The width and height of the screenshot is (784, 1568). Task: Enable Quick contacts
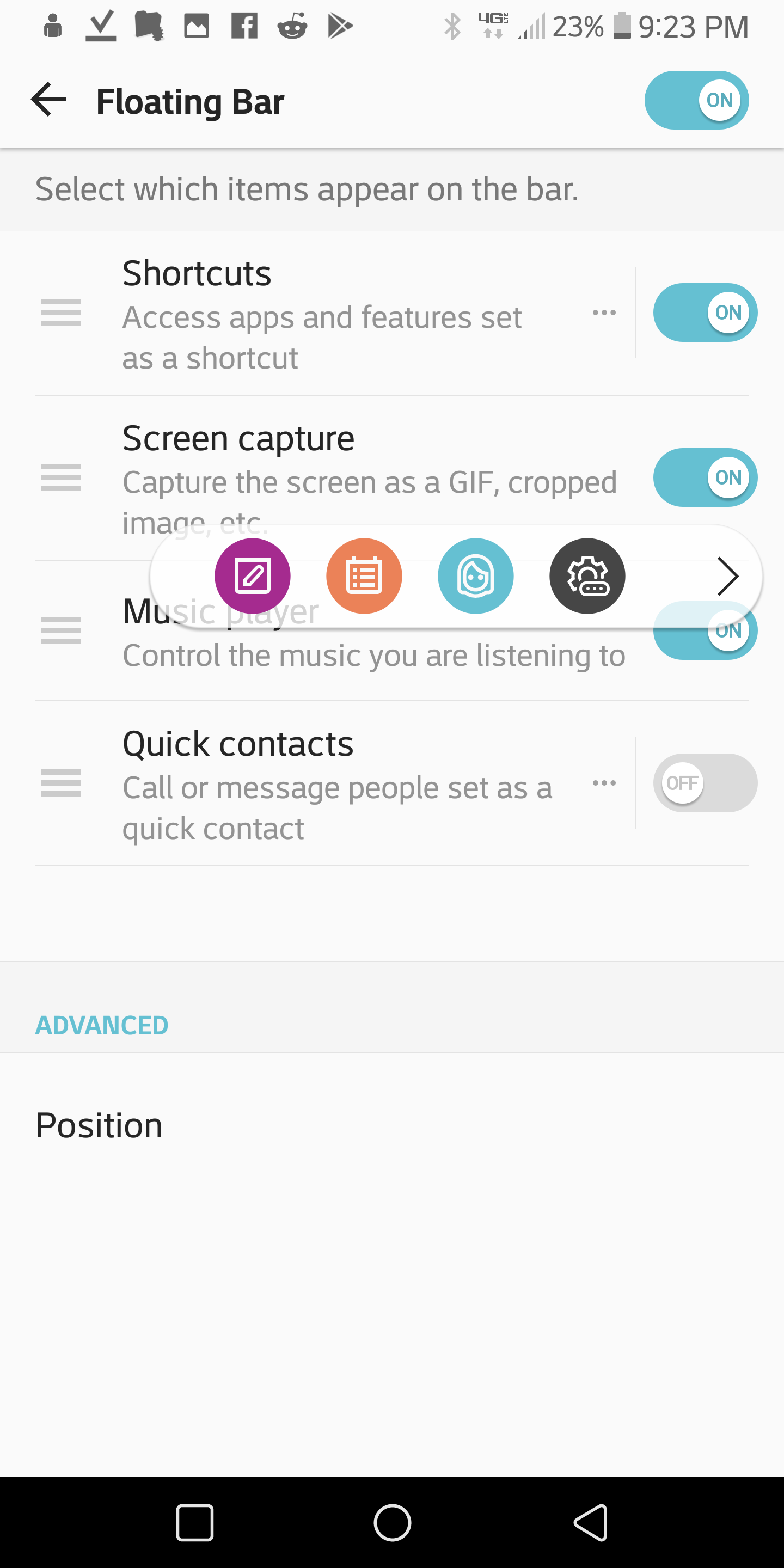705,783
